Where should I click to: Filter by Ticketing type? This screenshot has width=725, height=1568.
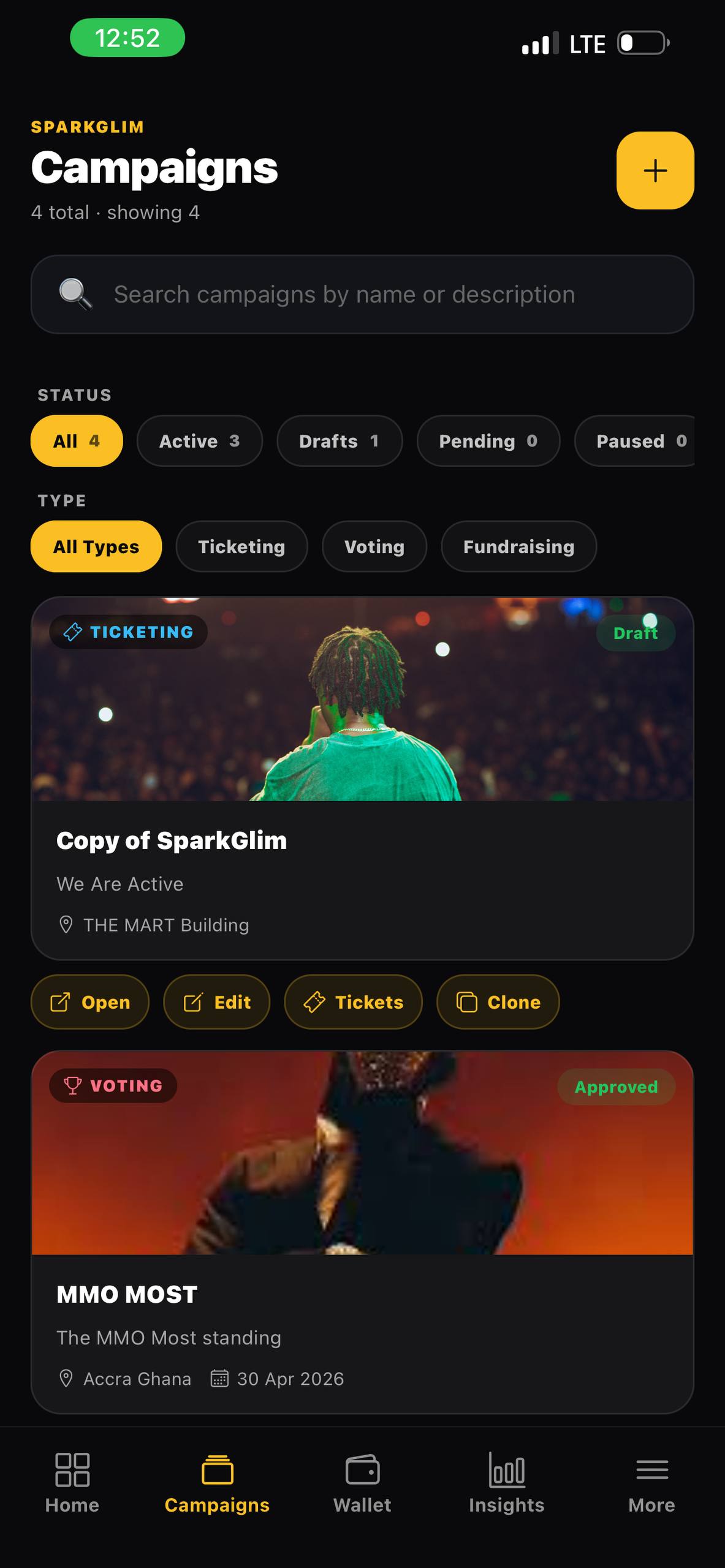[x=241, y=546]
